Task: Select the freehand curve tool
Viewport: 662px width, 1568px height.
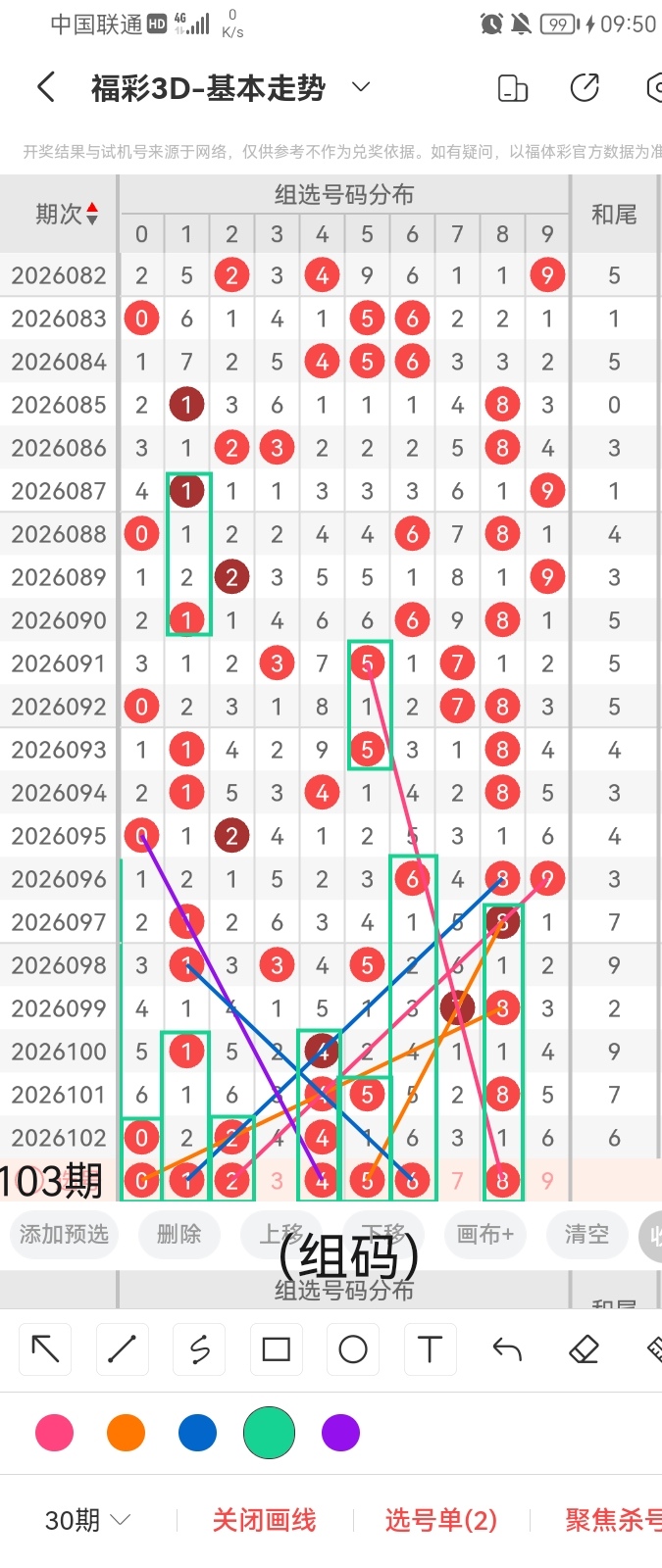Action: pyautogui.click(x=199, y=1349)
